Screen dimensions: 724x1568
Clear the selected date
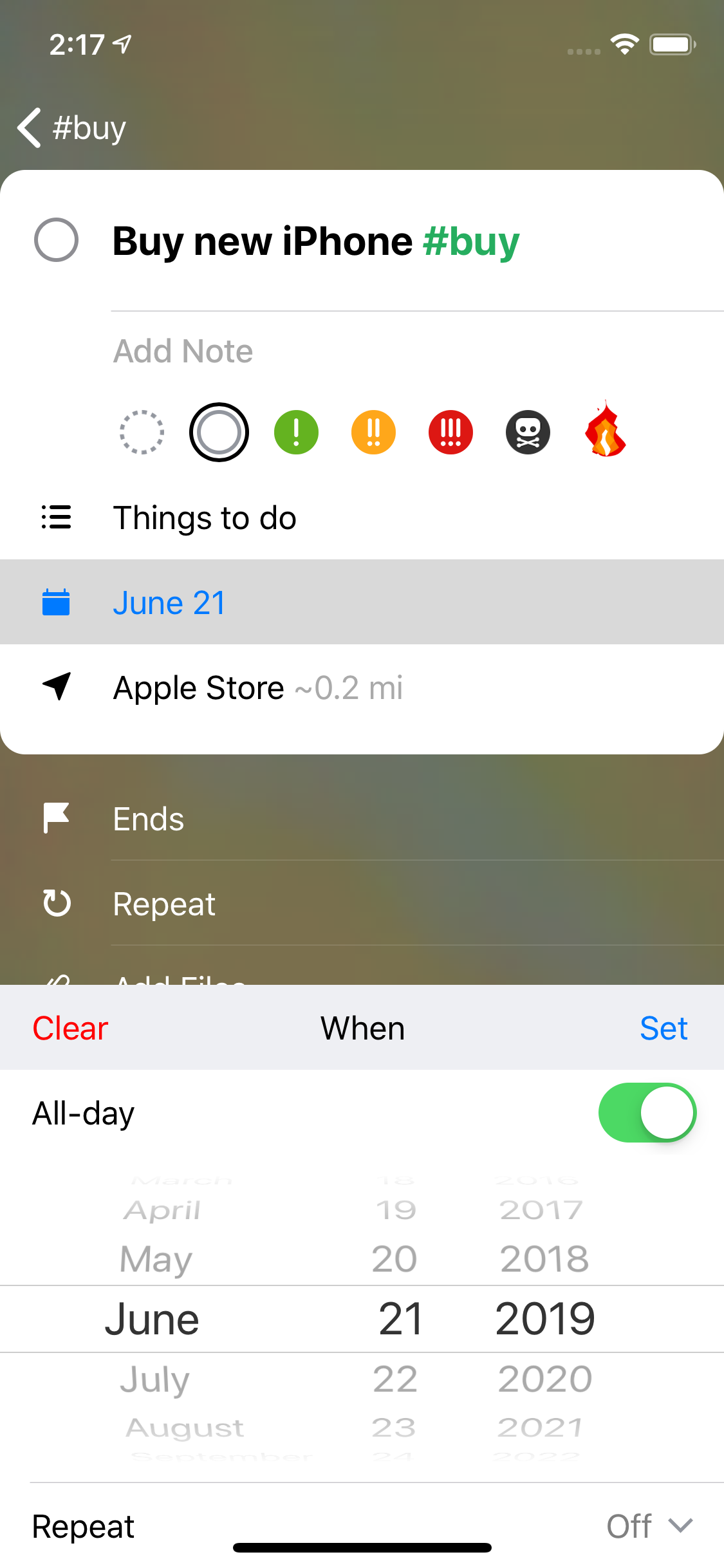(x=70, y=1028)
